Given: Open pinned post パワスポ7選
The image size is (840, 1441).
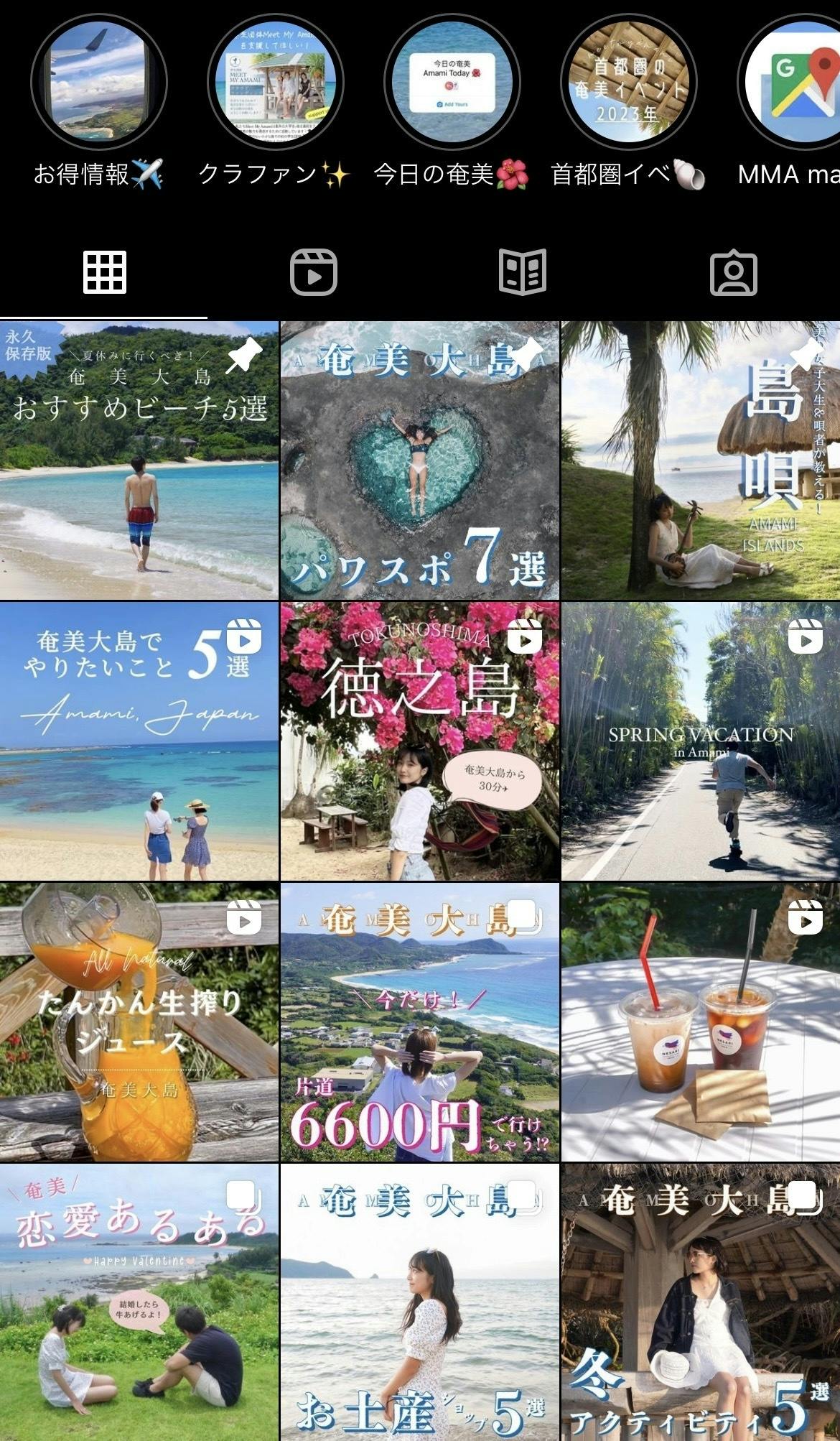Looking at the screenshot, I should click(419, 460).
